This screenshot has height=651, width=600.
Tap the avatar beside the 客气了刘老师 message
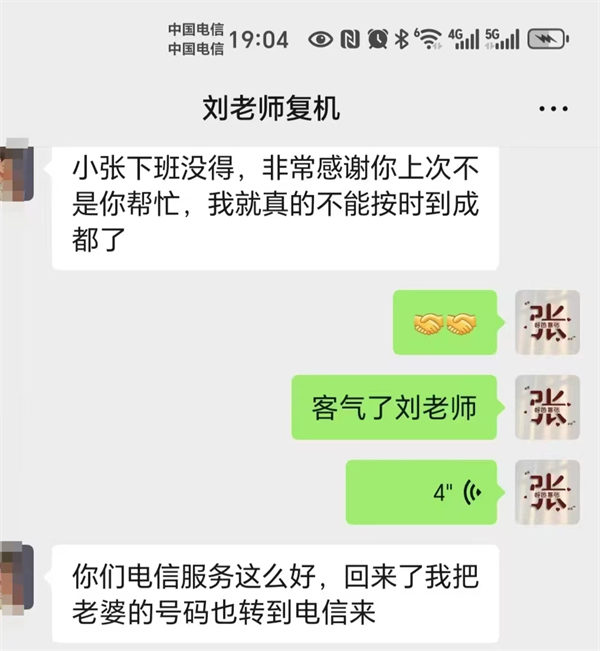[x=547, y=408]
